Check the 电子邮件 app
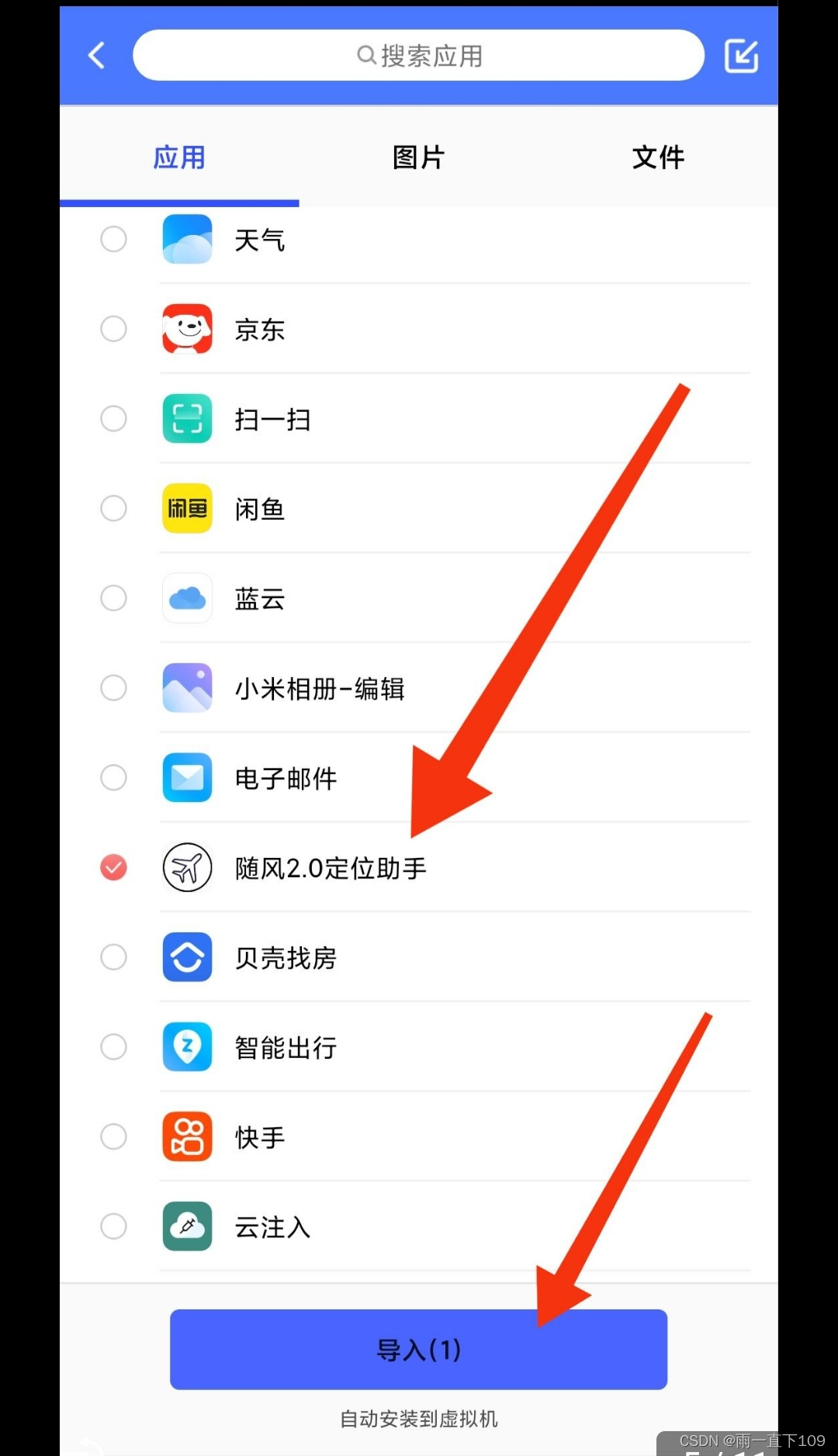The width and height of the screenshot is (838, 1456). tap(114, 777)
